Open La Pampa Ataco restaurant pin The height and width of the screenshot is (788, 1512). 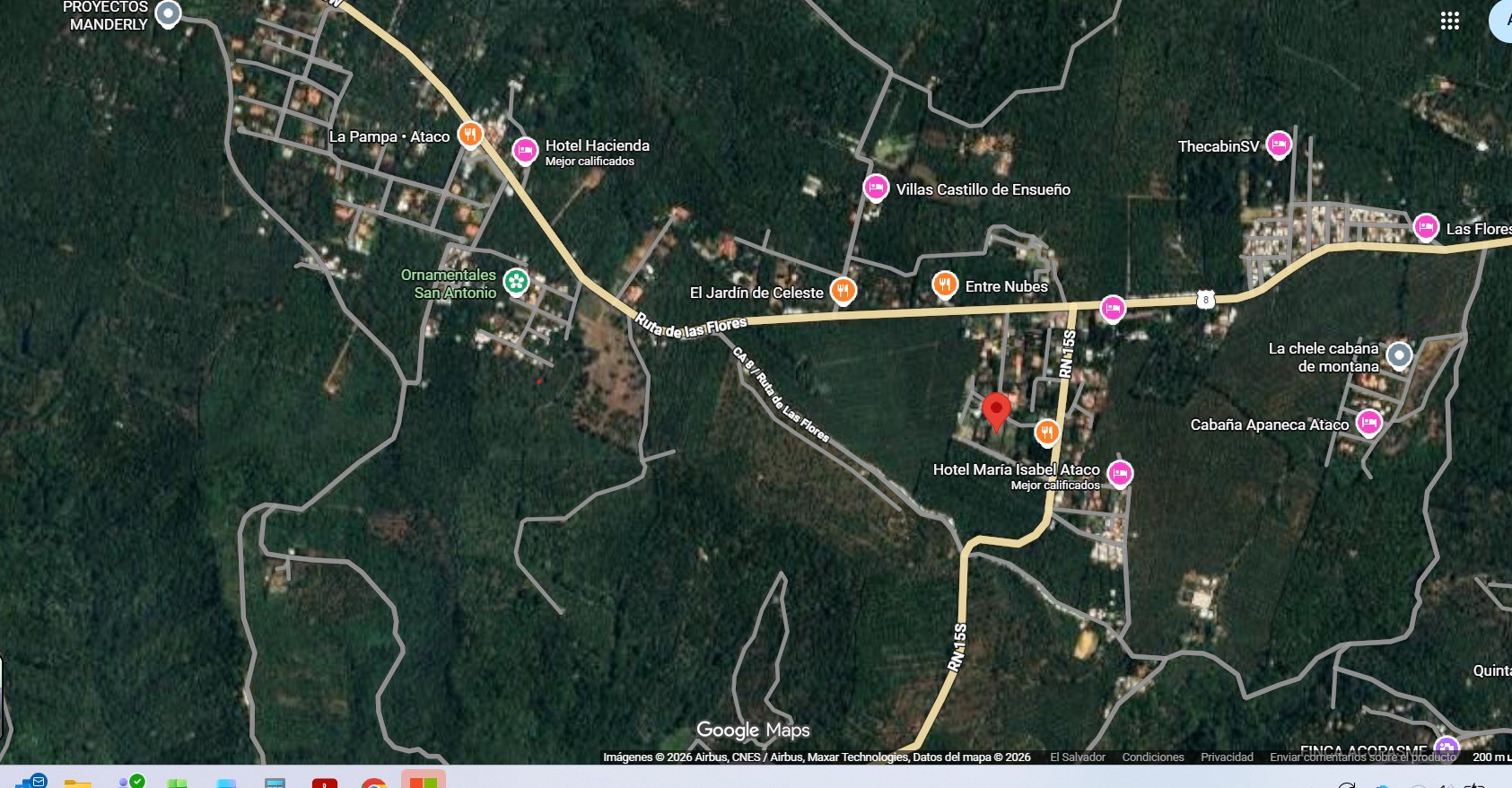point(470,135)
